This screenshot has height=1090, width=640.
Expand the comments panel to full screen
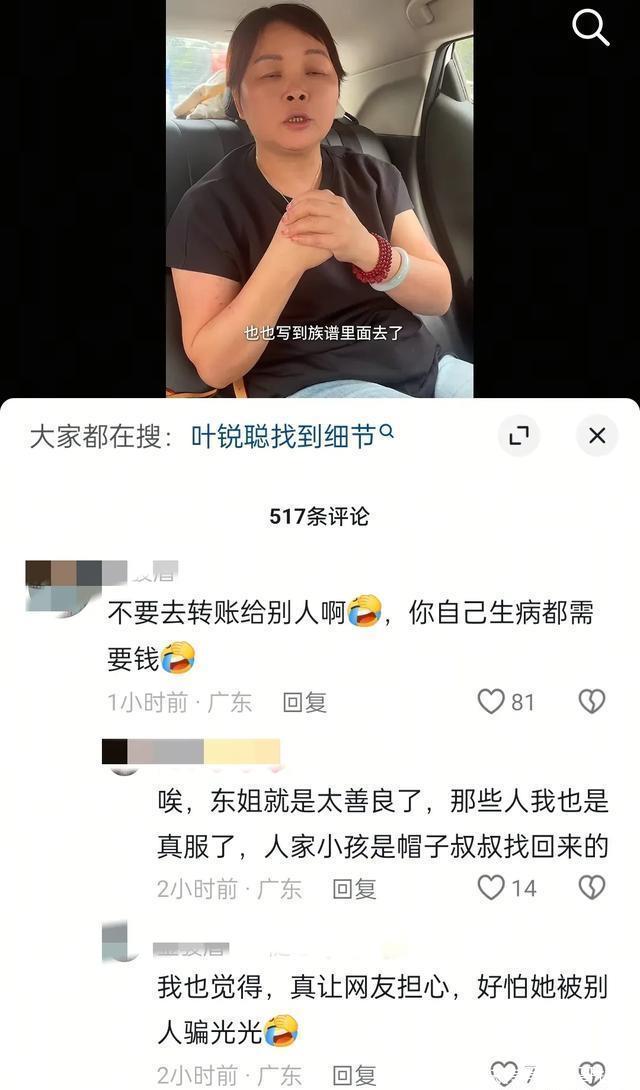519,436
